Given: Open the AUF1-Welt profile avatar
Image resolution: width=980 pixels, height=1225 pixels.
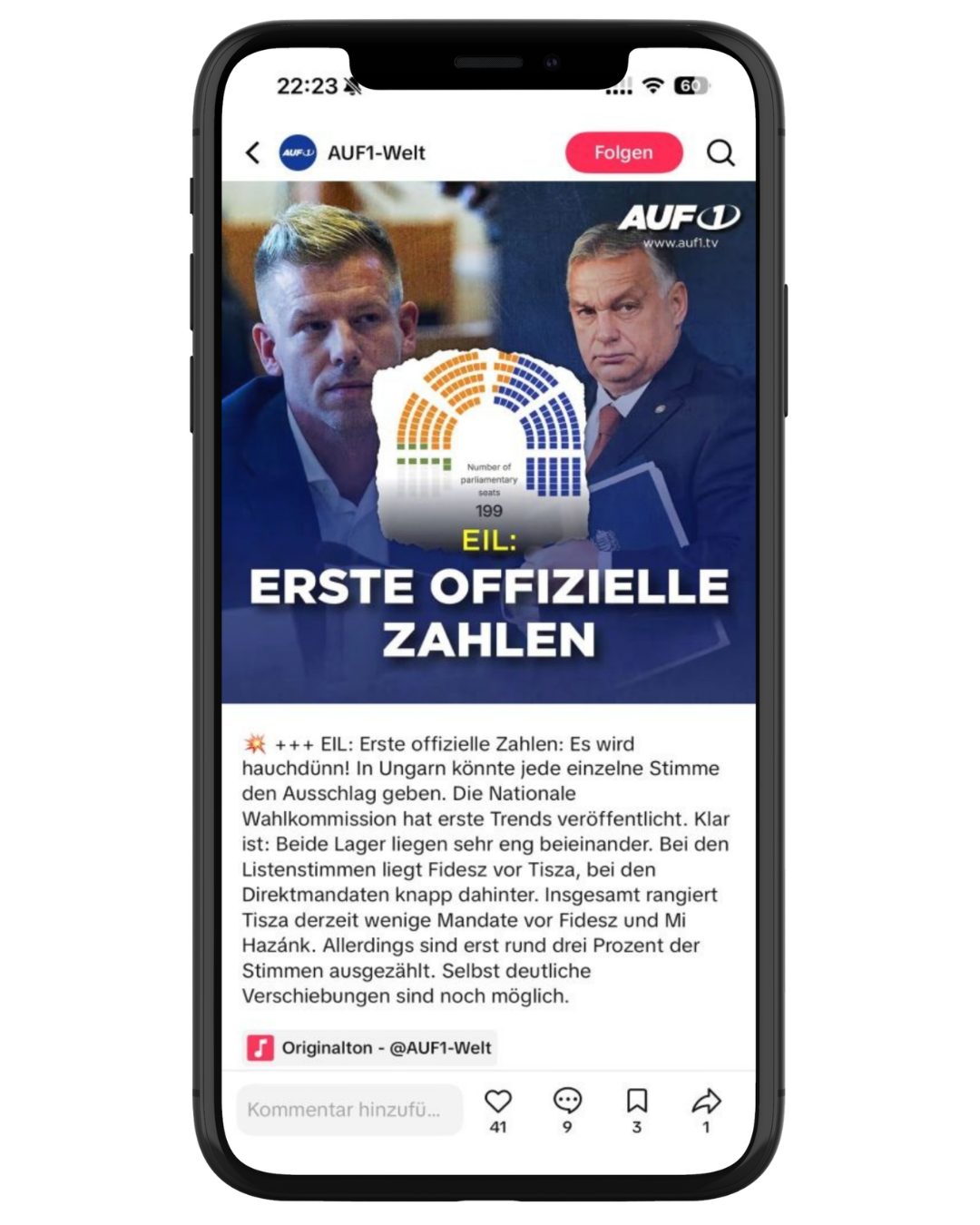Looking at the screenshot, I should [298, 152].
